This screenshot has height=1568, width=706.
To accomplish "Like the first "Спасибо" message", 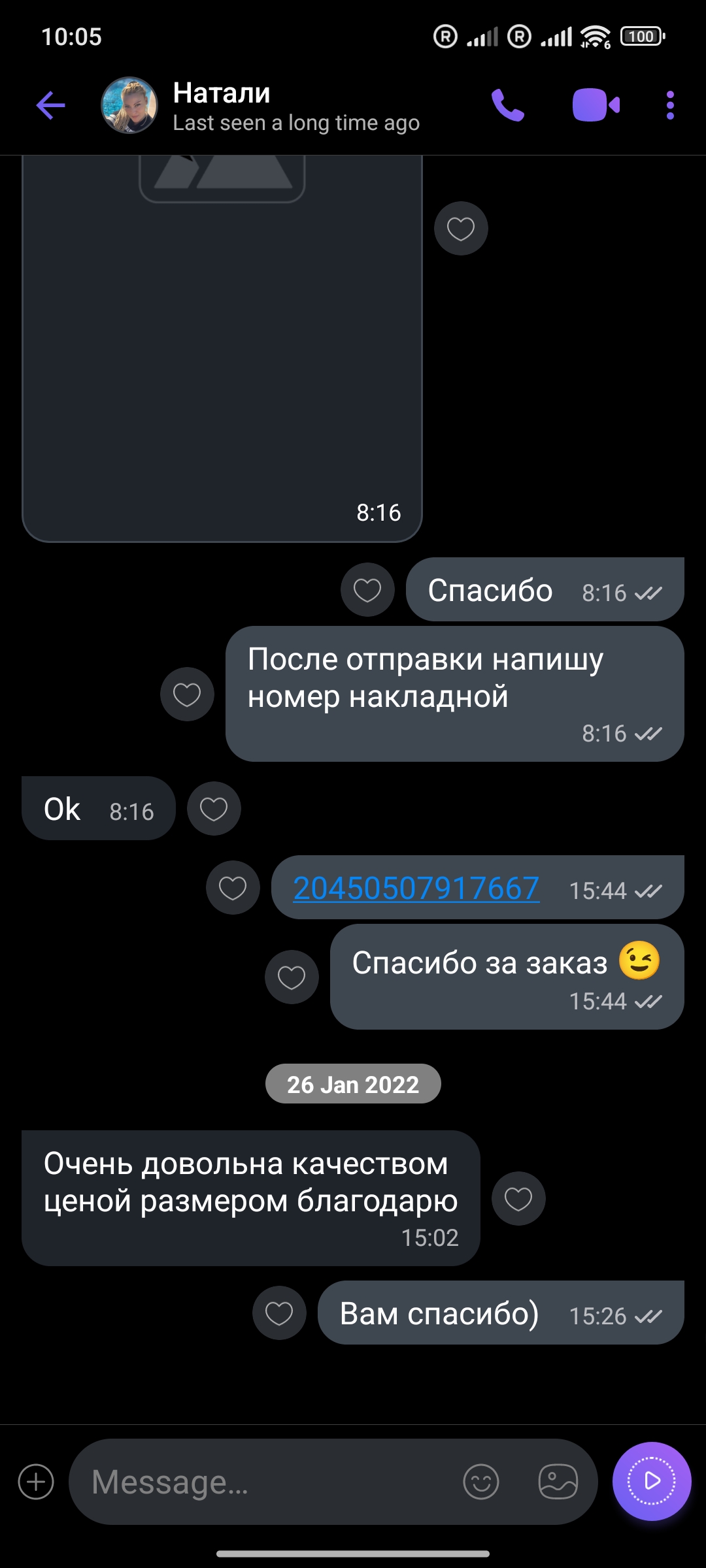I will click(x=367, y=590).
